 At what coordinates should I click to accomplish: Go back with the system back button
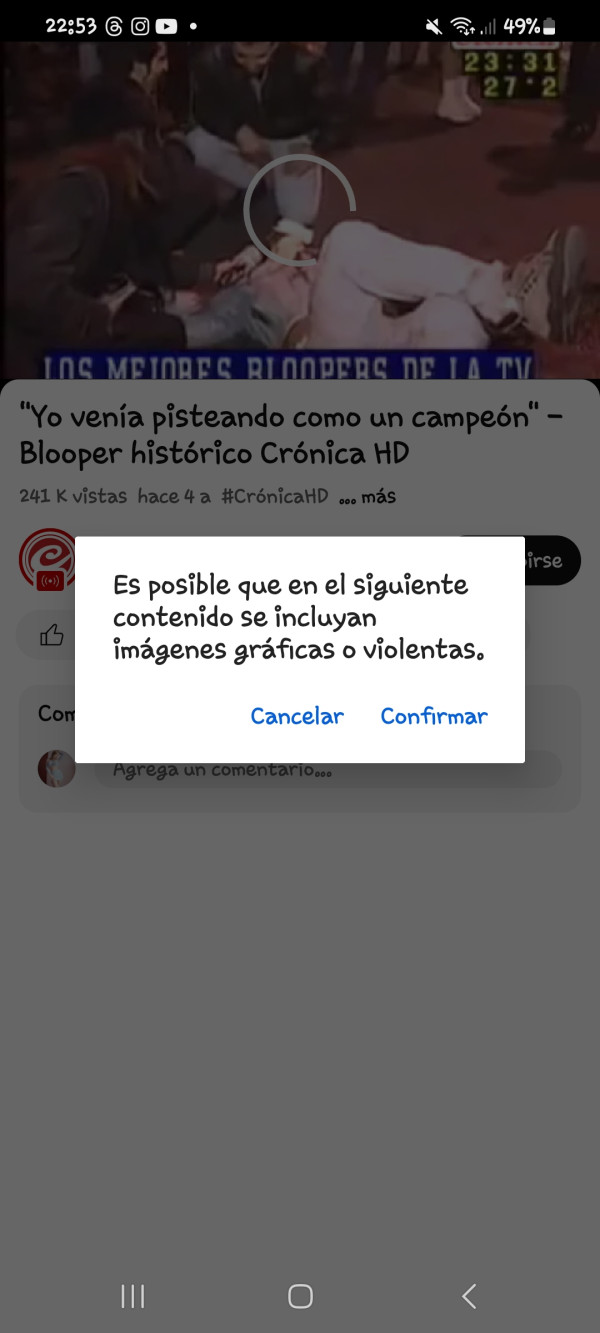tap(468, 1296)
